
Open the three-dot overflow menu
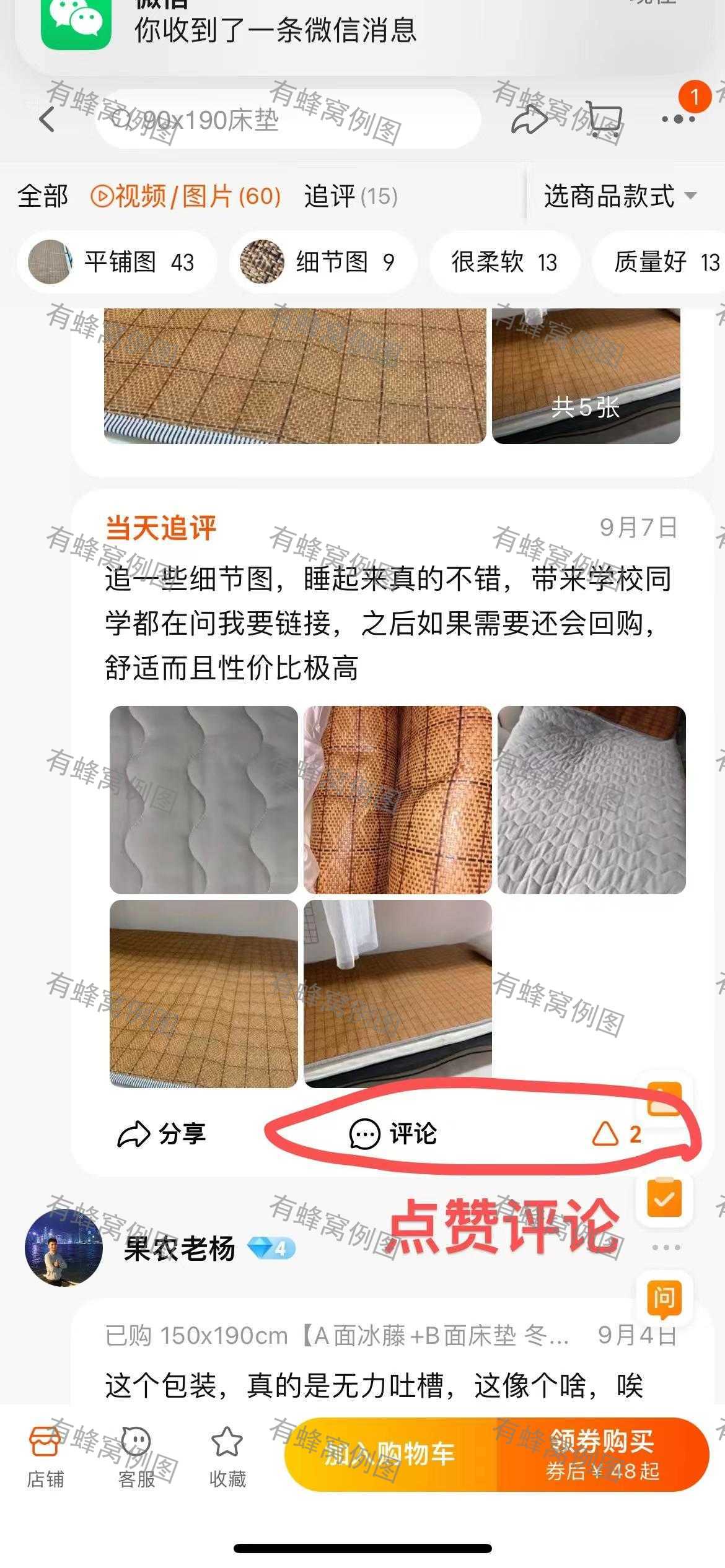click(x=678, y=119)
